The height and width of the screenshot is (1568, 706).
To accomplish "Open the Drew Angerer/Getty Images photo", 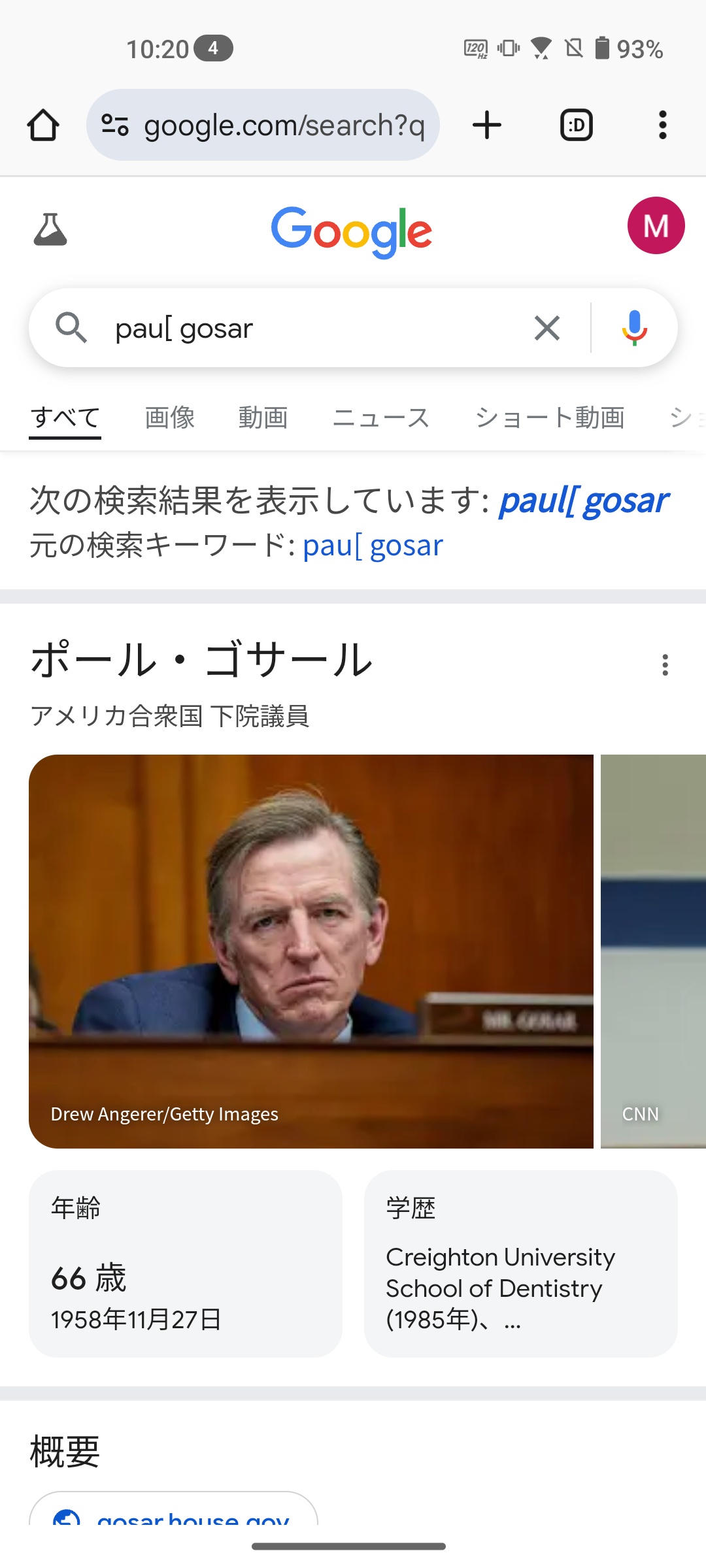I will click(311, 951).
